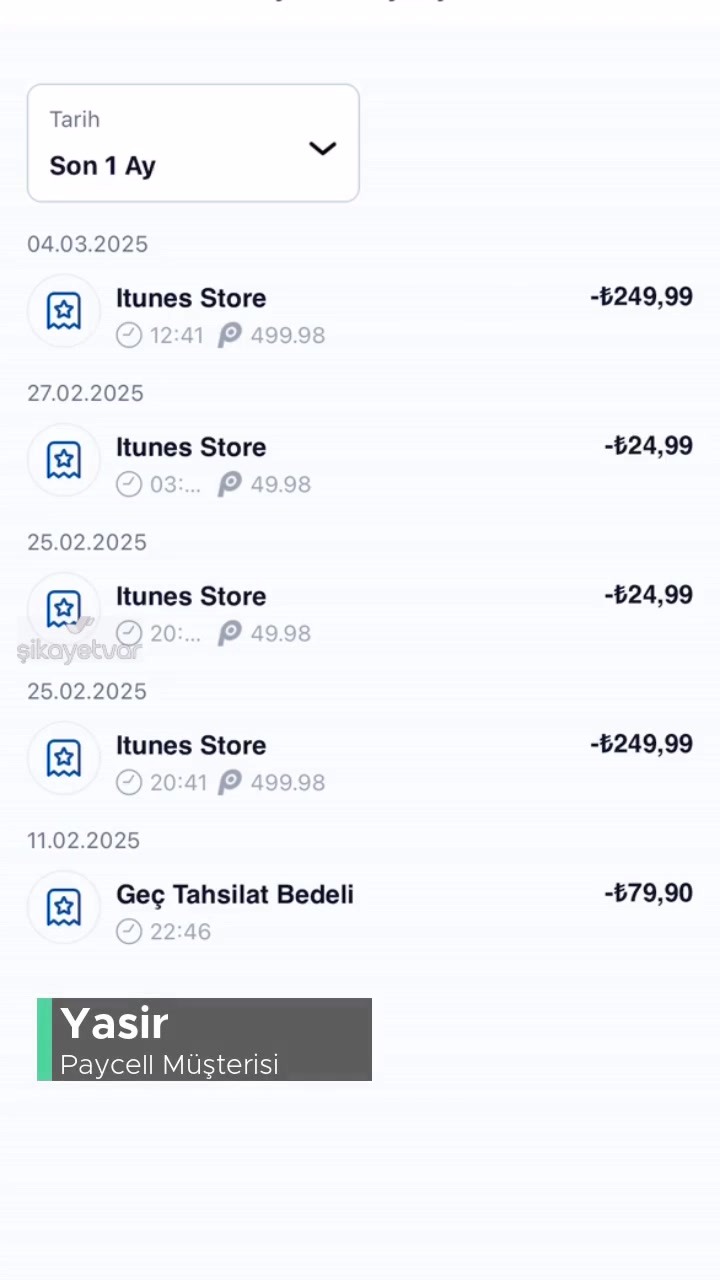Viewport: 720px width, 1280px height.
Task: Open the 27.02.2025 Itunes Store transaction
Action: pyautogui.click(x=360, y=462)
